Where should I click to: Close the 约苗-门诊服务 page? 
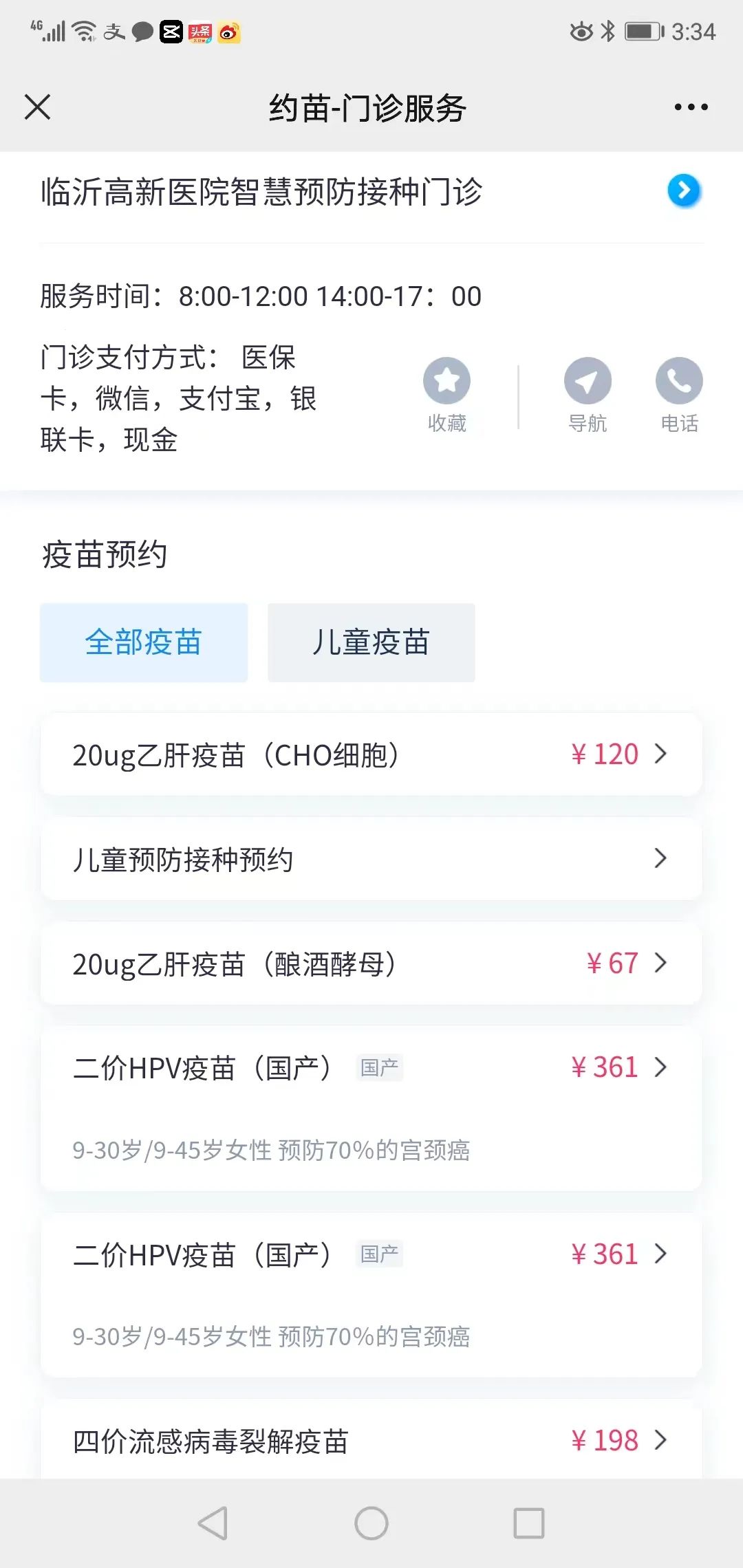point(38,107)
